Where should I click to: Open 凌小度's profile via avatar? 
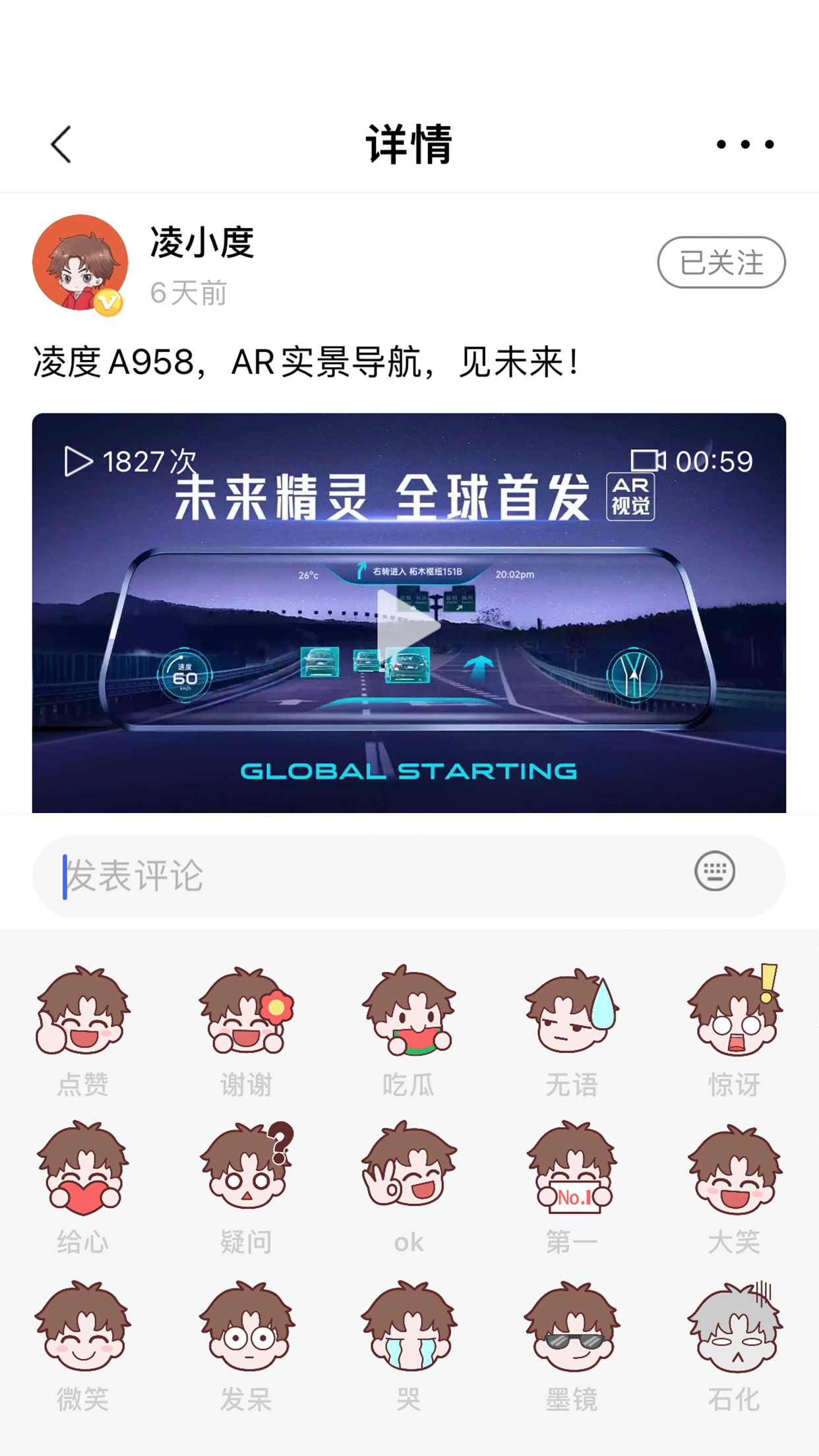[80, 262]
